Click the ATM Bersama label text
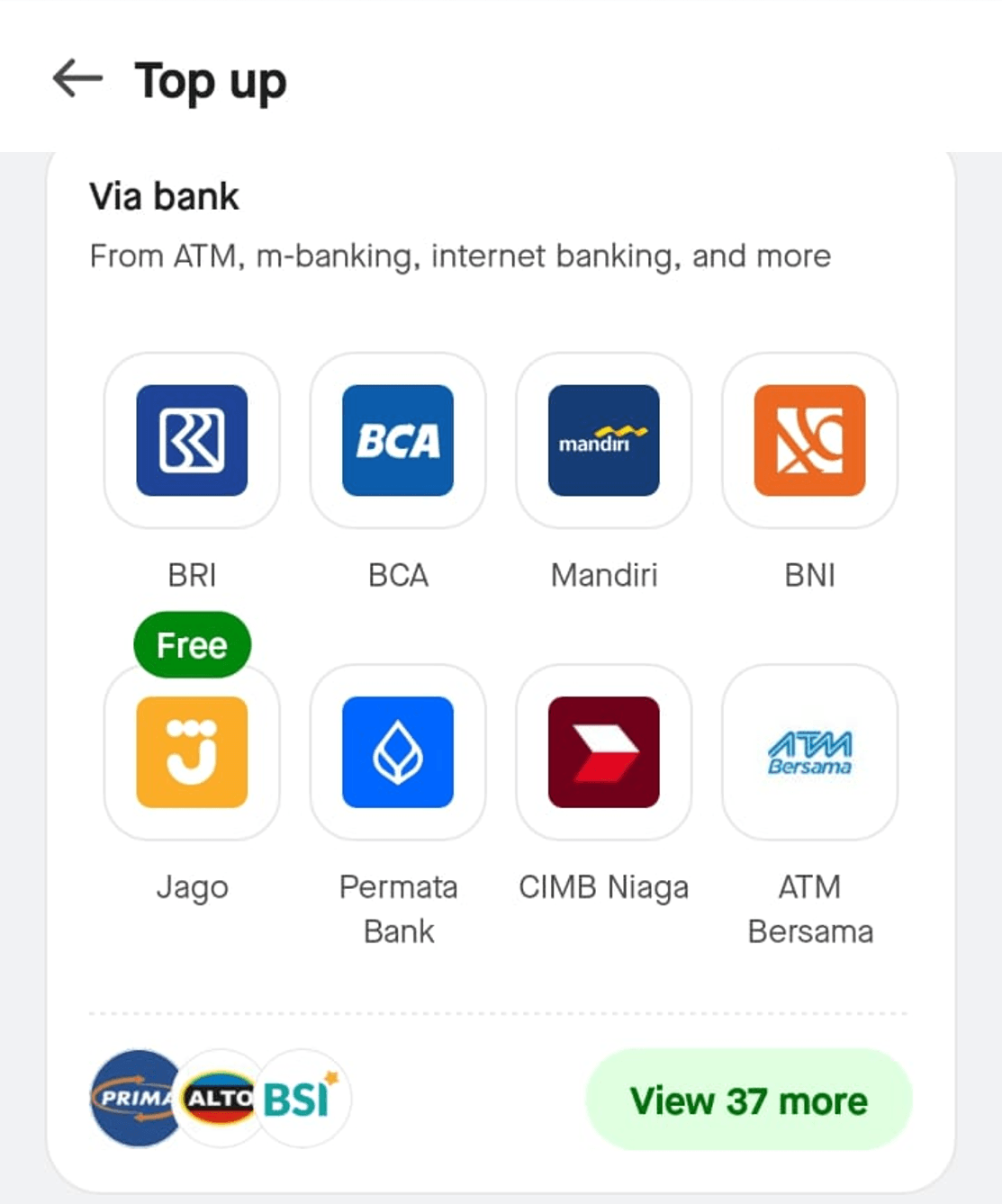 click(x=809, y=909)
